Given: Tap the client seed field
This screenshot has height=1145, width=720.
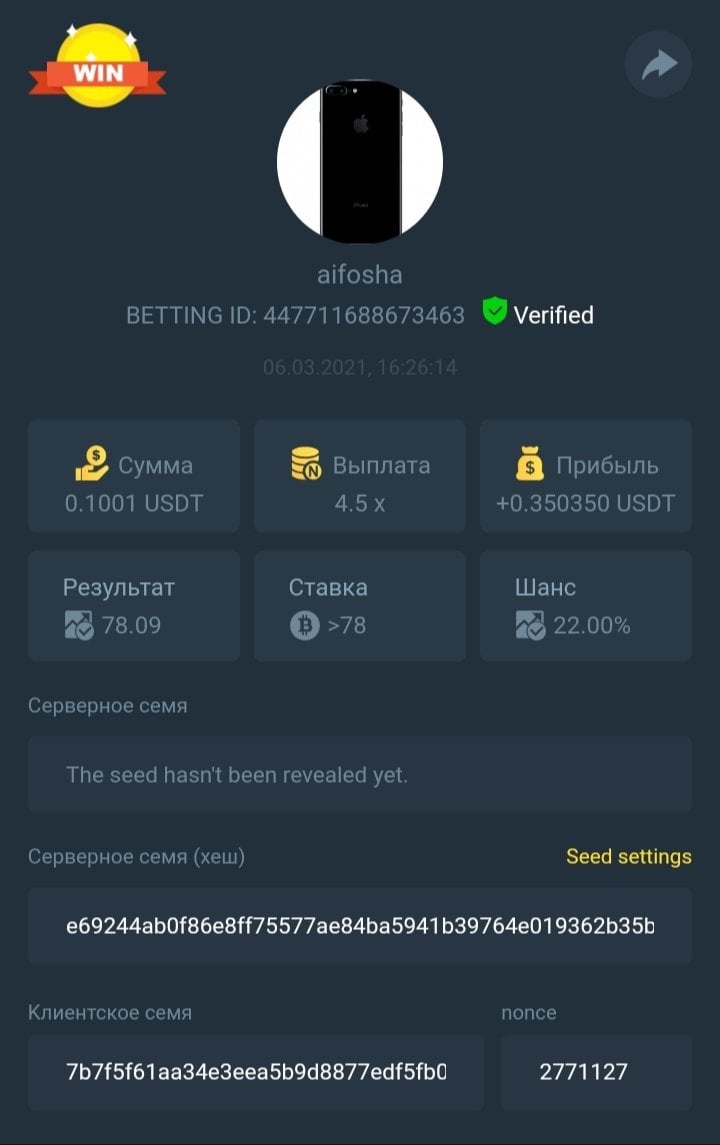Looking at the screenshot, I should (x=256, y=1072).
